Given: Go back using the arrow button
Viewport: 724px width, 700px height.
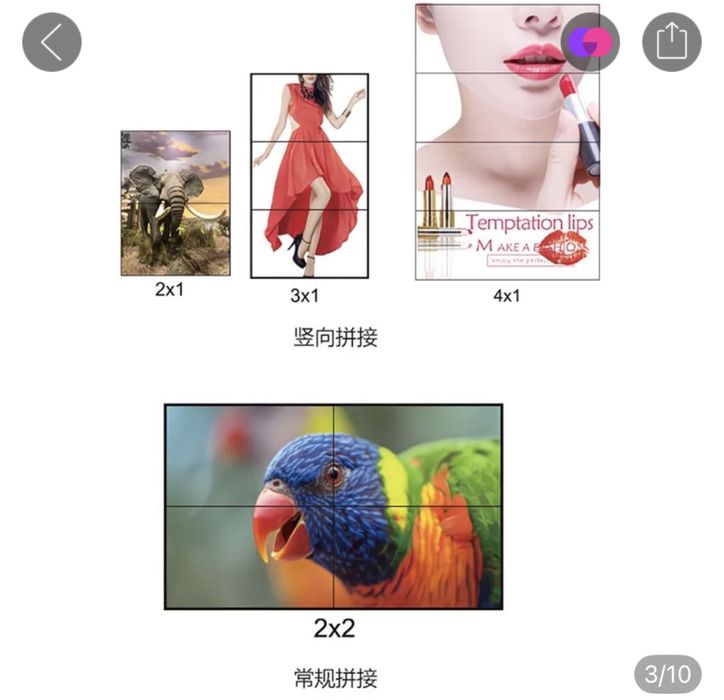Looking at the screenshot, I should point(51,42).
